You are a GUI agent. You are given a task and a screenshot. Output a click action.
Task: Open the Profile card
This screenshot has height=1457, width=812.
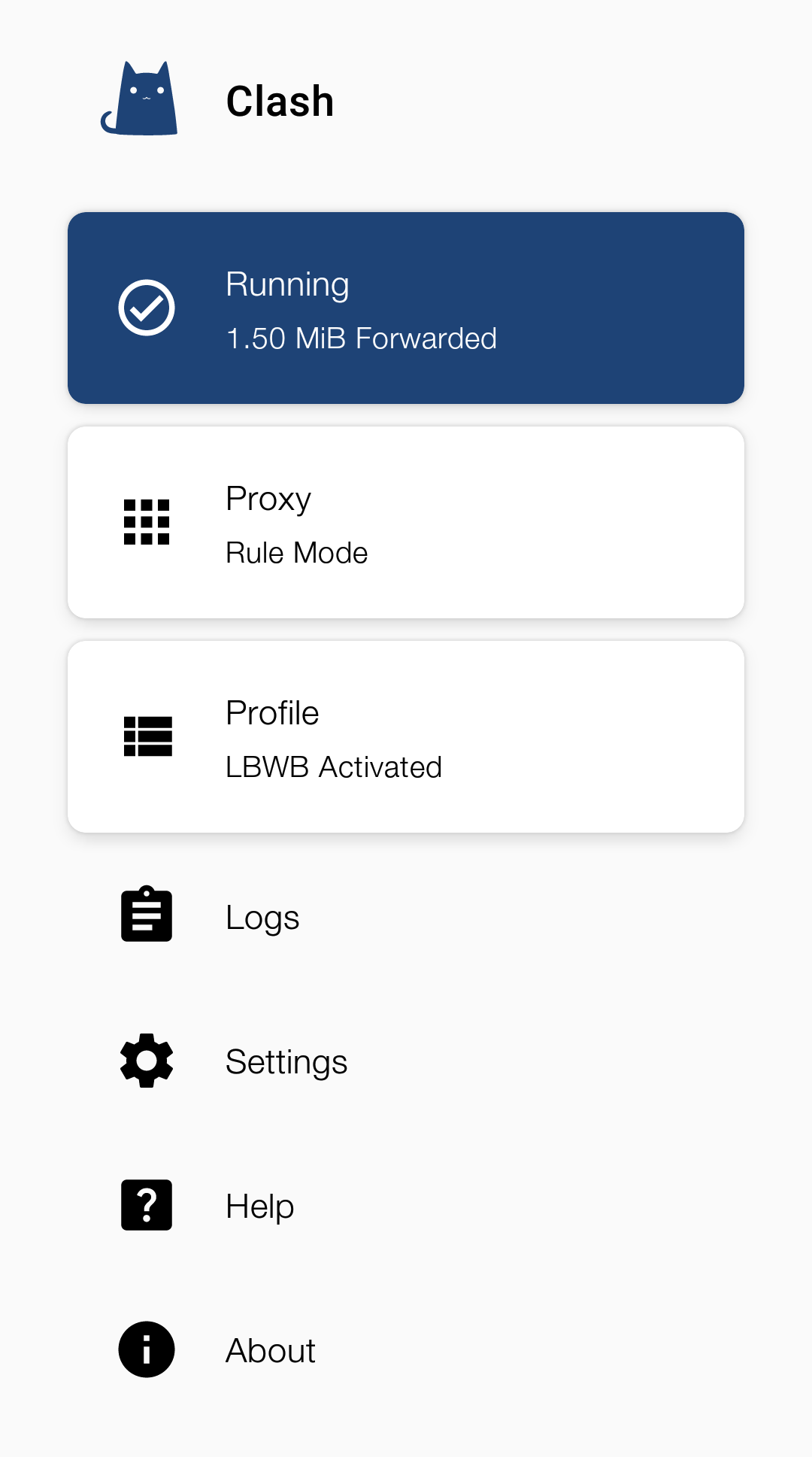pyautogui.click(x=406, y=737)
